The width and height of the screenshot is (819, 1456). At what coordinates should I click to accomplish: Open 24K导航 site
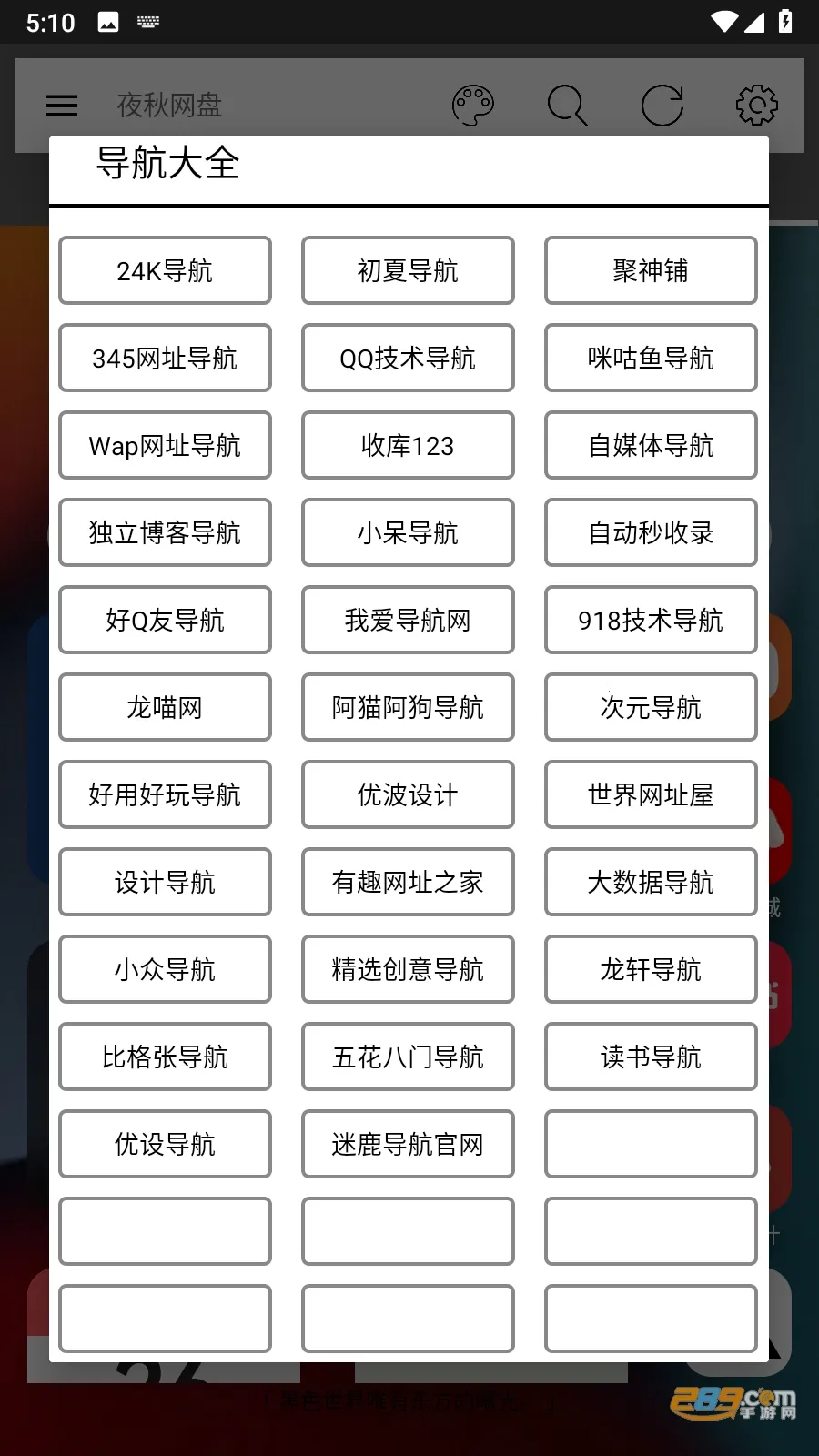165,270
